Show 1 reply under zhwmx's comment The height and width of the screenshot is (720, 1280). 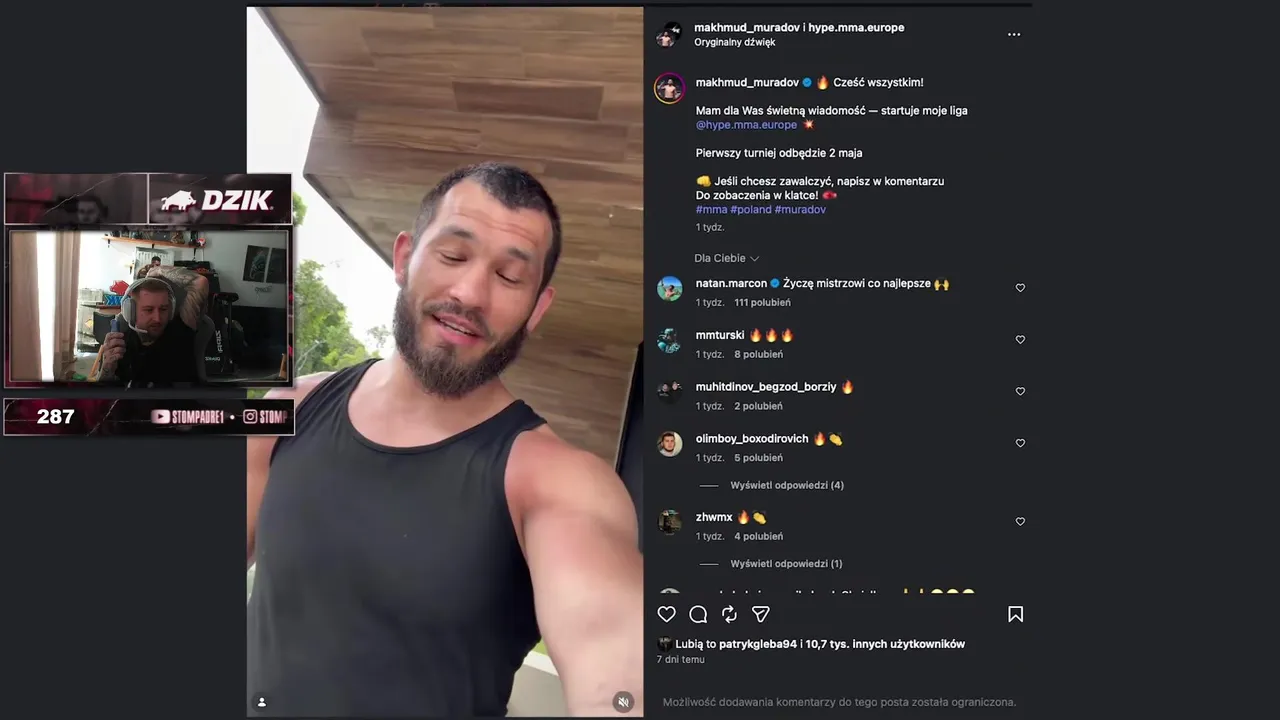click(x=786, y=564)
